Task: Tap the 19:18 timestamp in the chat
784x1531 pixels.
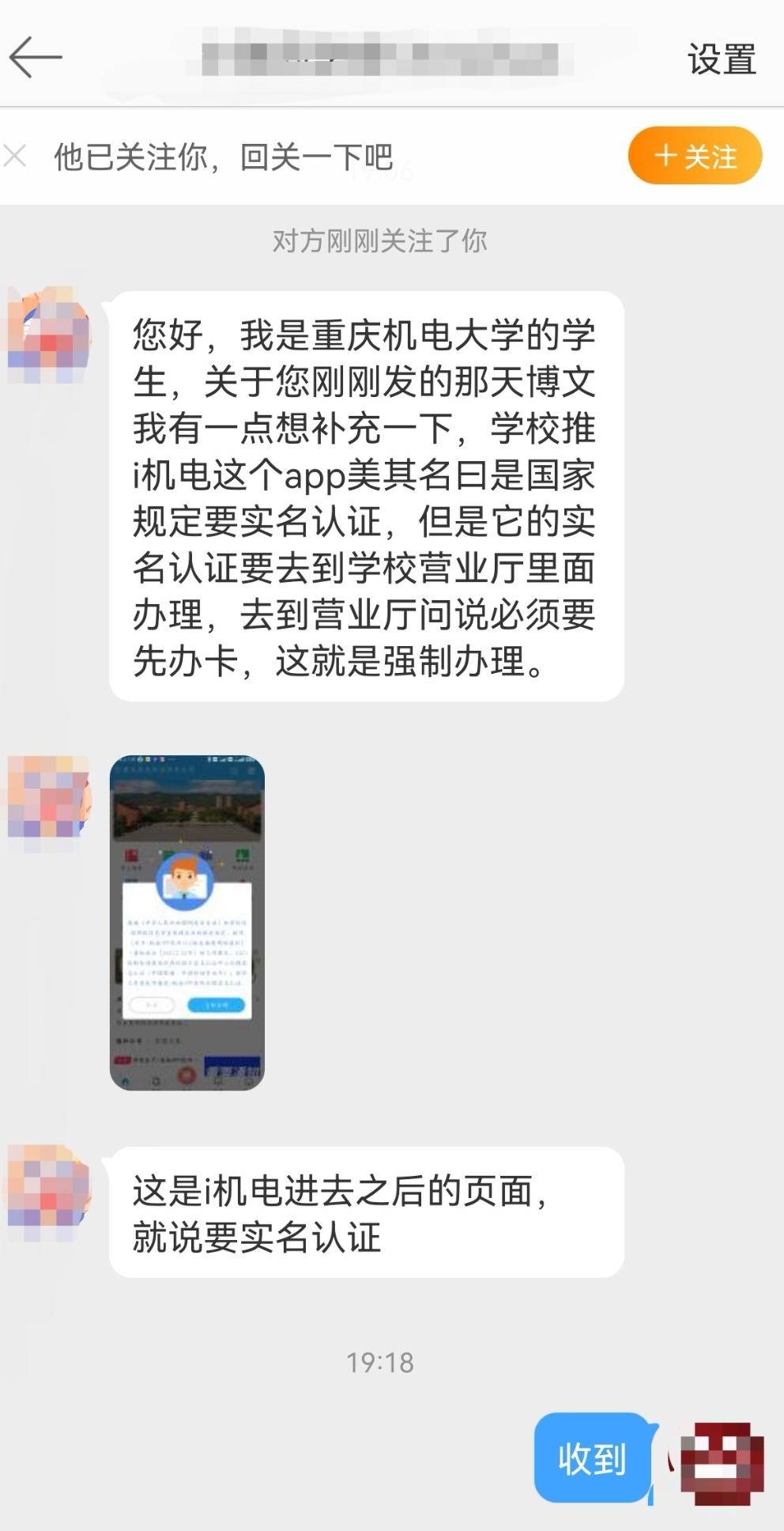Action: click(382, 1363)
